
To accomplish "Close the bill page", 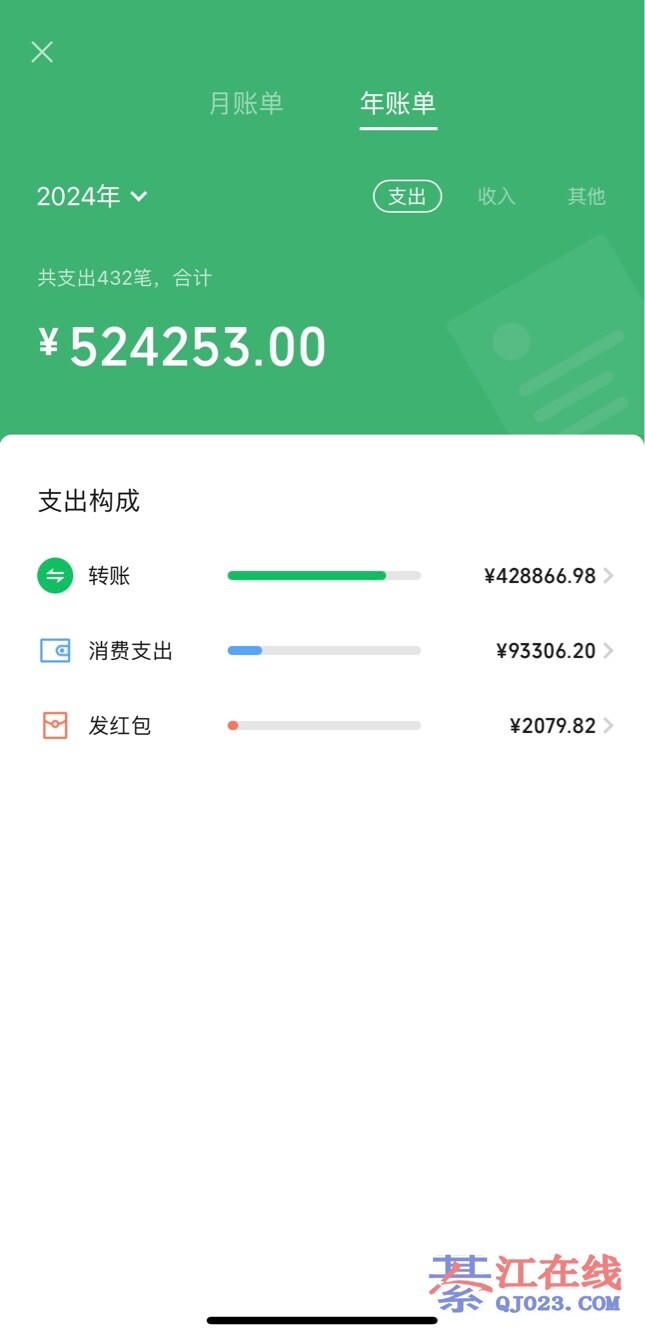I will tap(42, 52).
